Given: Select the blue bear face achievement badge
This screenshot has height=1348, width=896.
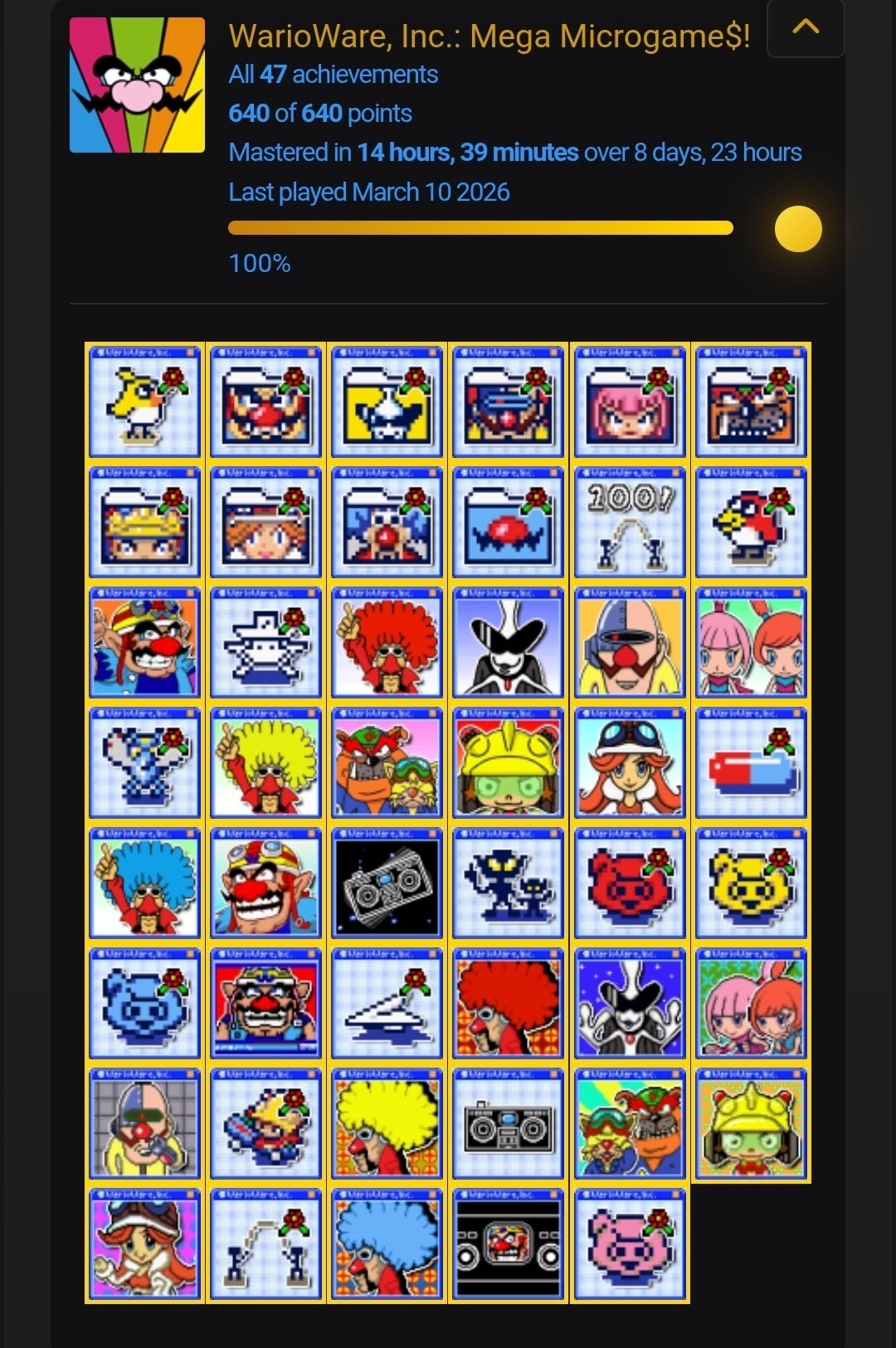Looking at the screenshot, I should pos(144,1003).
